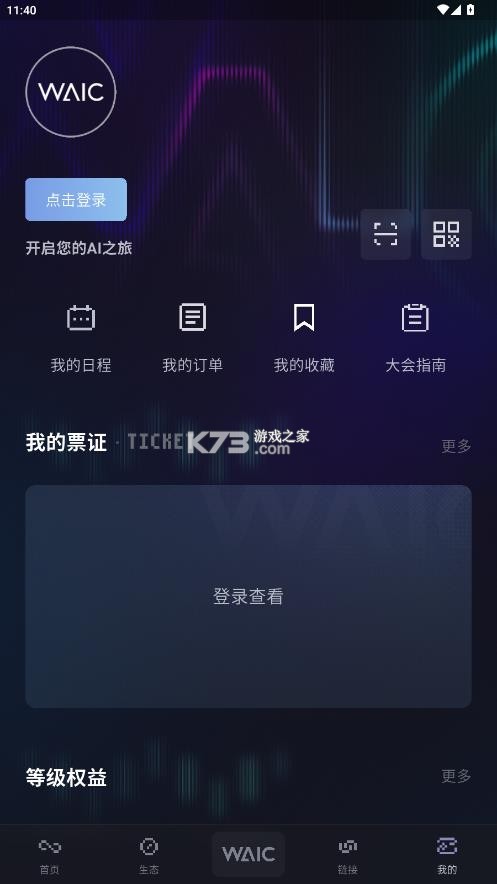This screenshot has width=497, height=884.
Task: Open 我的收藏 favorites
Action: coord(304,338)
